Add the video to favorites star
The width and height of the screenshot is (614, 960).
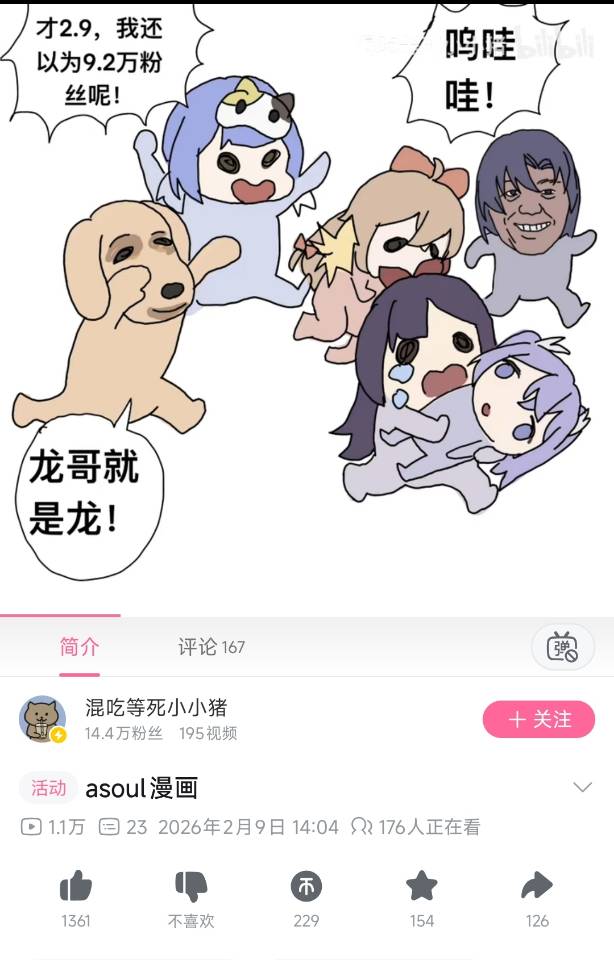422,886
